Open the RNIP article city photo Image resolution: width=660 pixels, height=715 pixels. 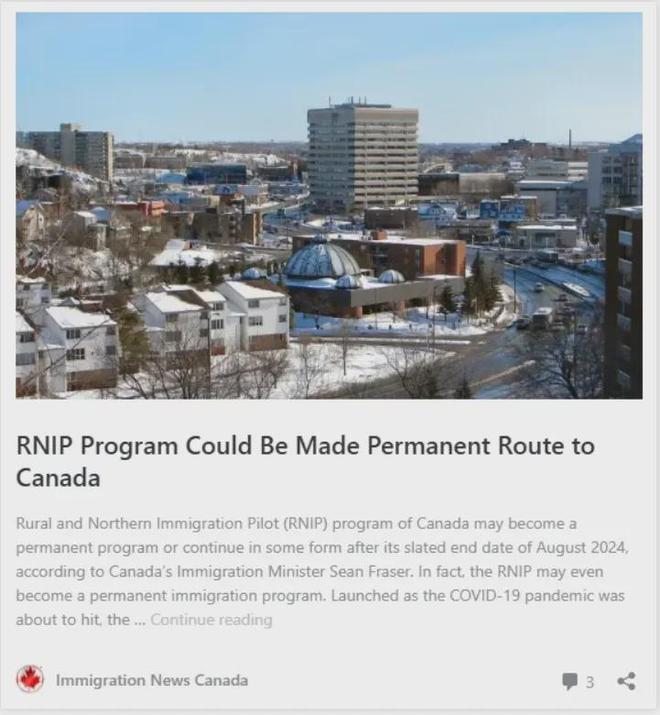[x=329, y=205]
